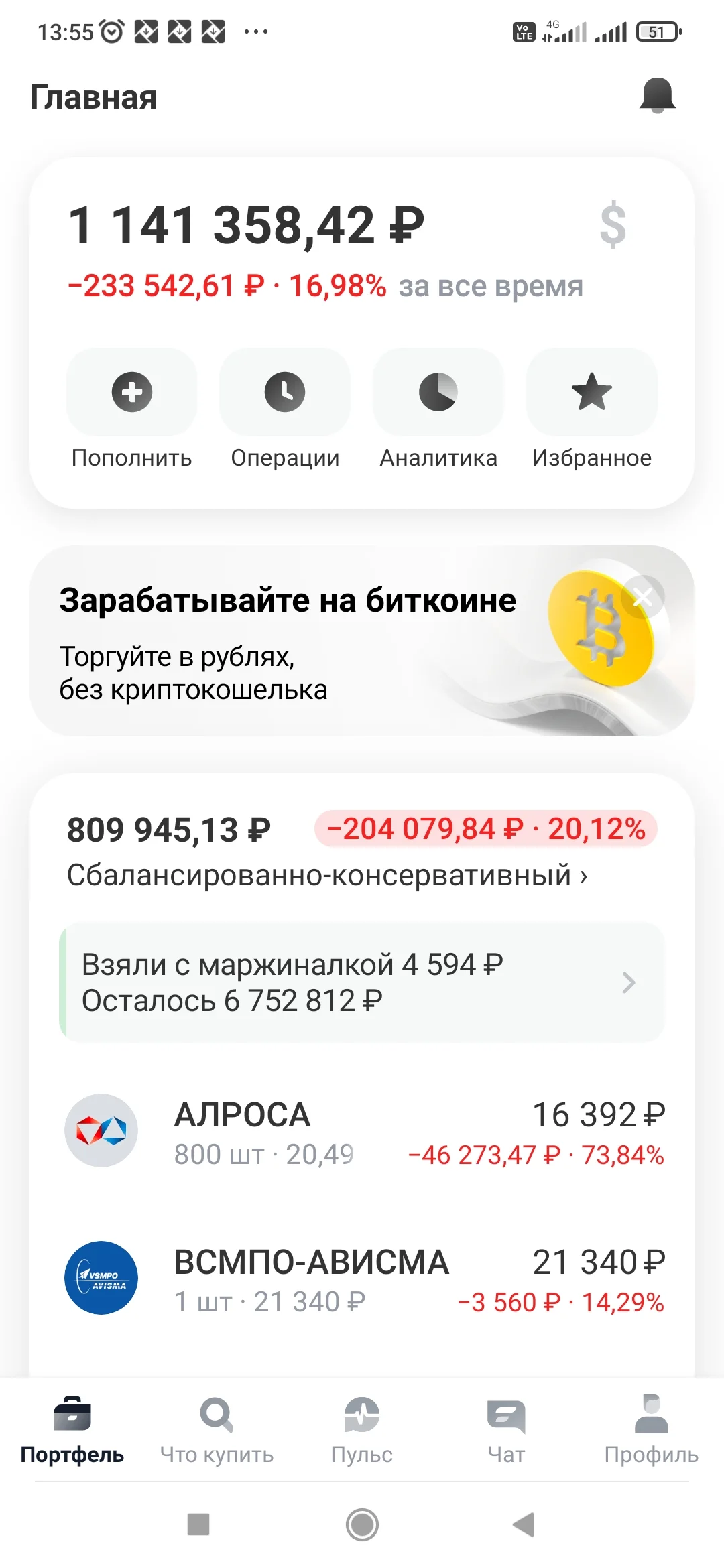Open the АЛРОСА position
Screen dimensions: 724x1568
362,1131
